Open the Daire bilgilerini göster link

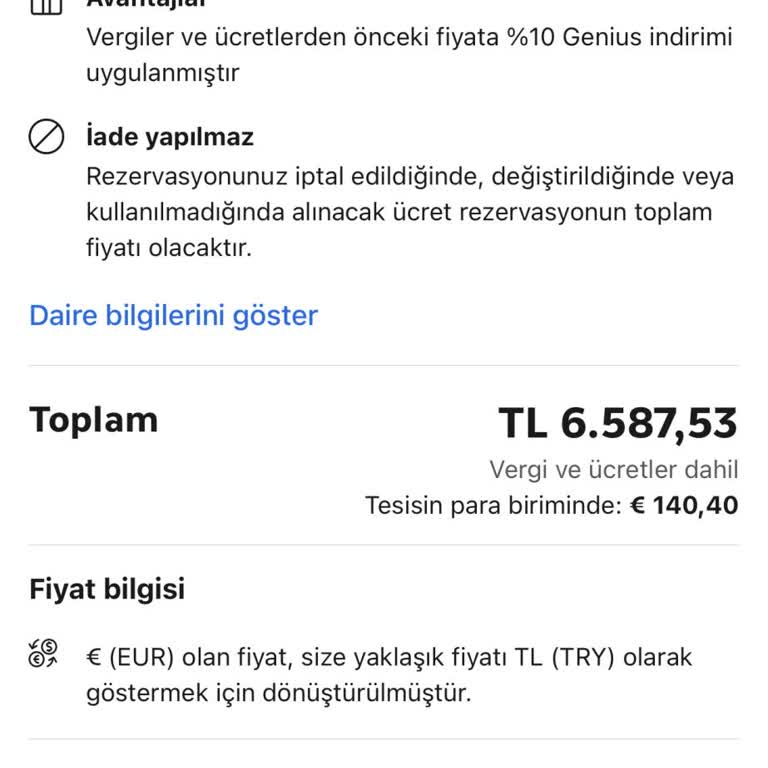coord(173,316)
